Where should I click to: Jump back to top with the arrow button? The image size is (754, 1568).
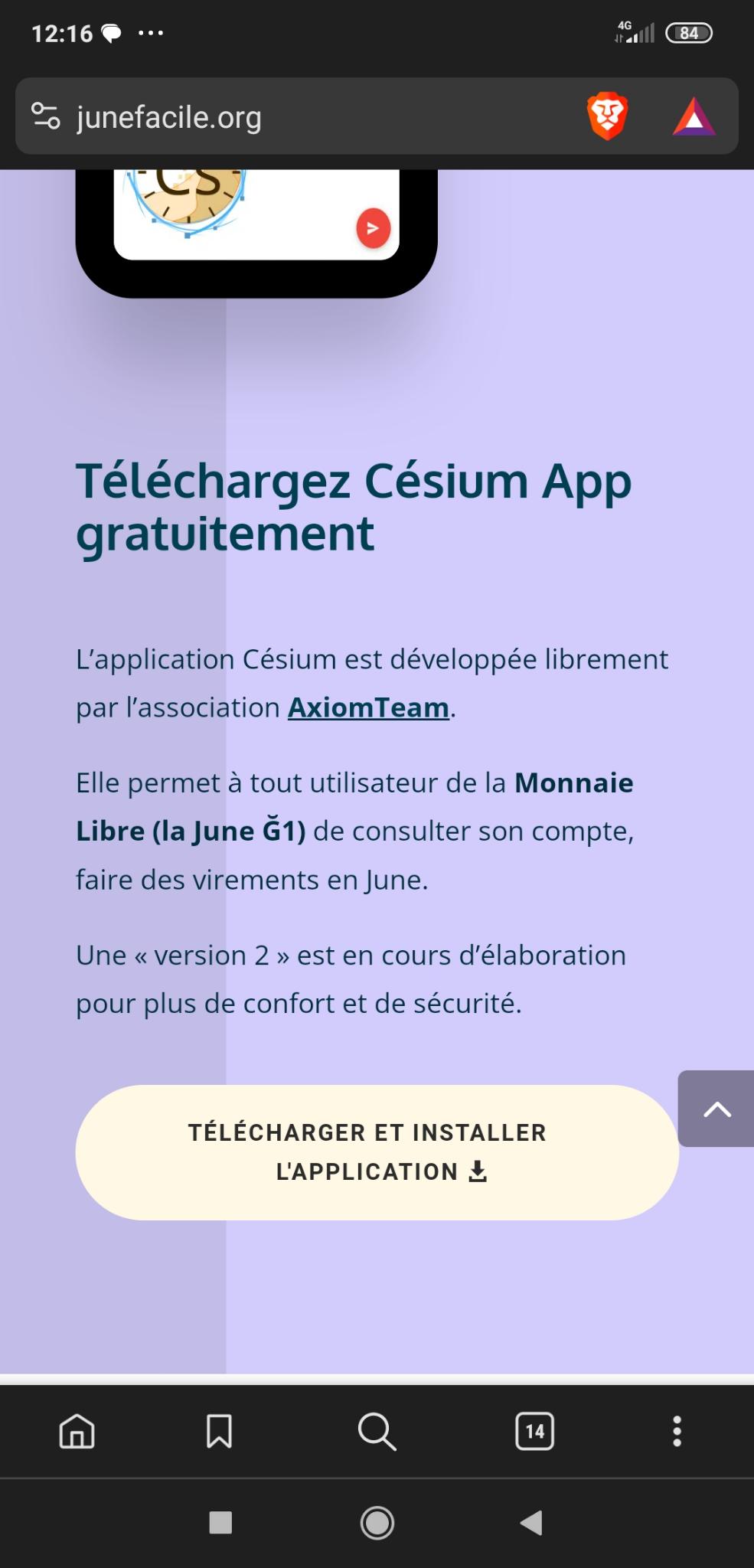pyautogui.click(x=716, y=1109)
